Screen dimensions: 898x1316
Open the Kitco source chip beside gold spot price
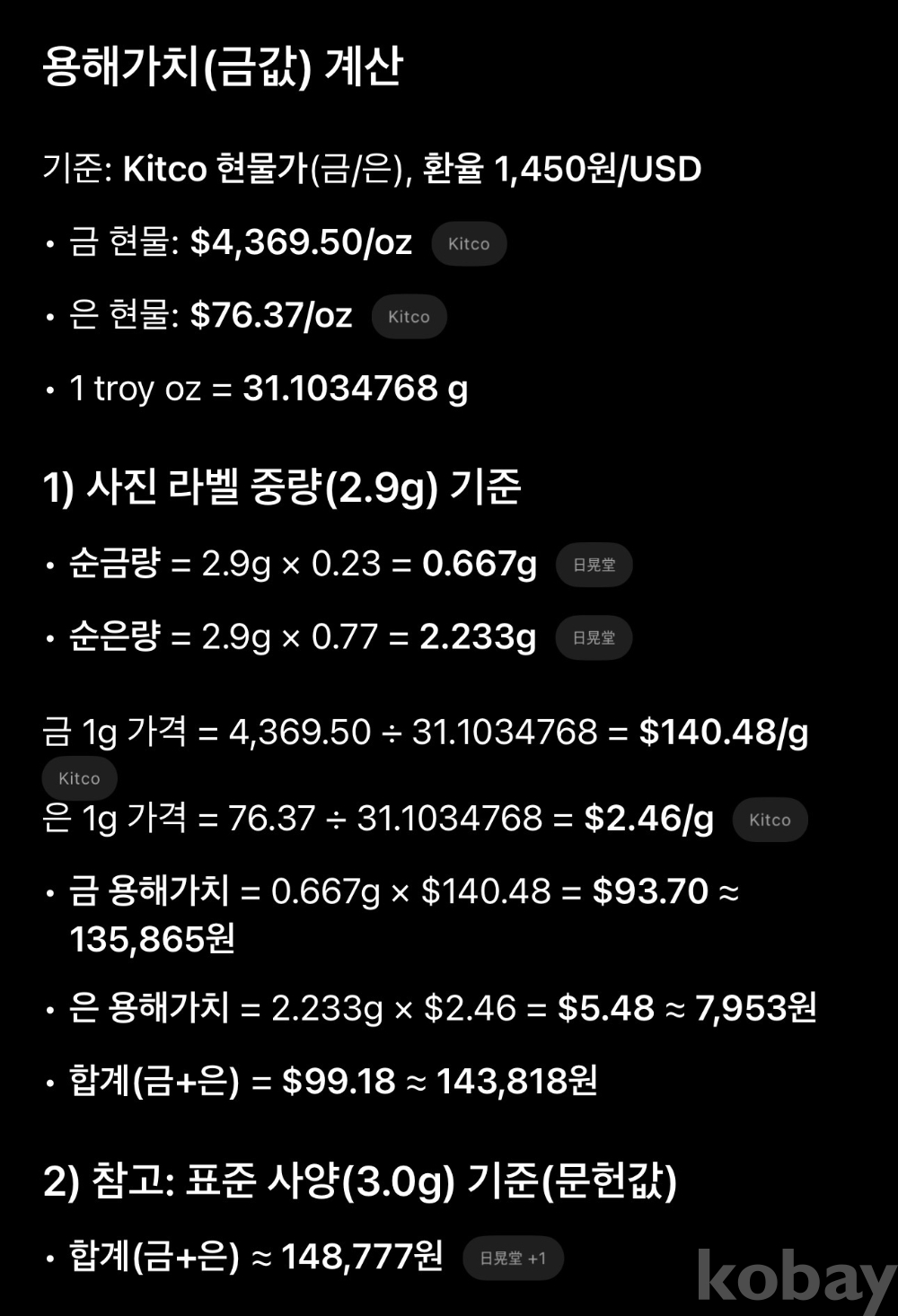tap(469, 244)
